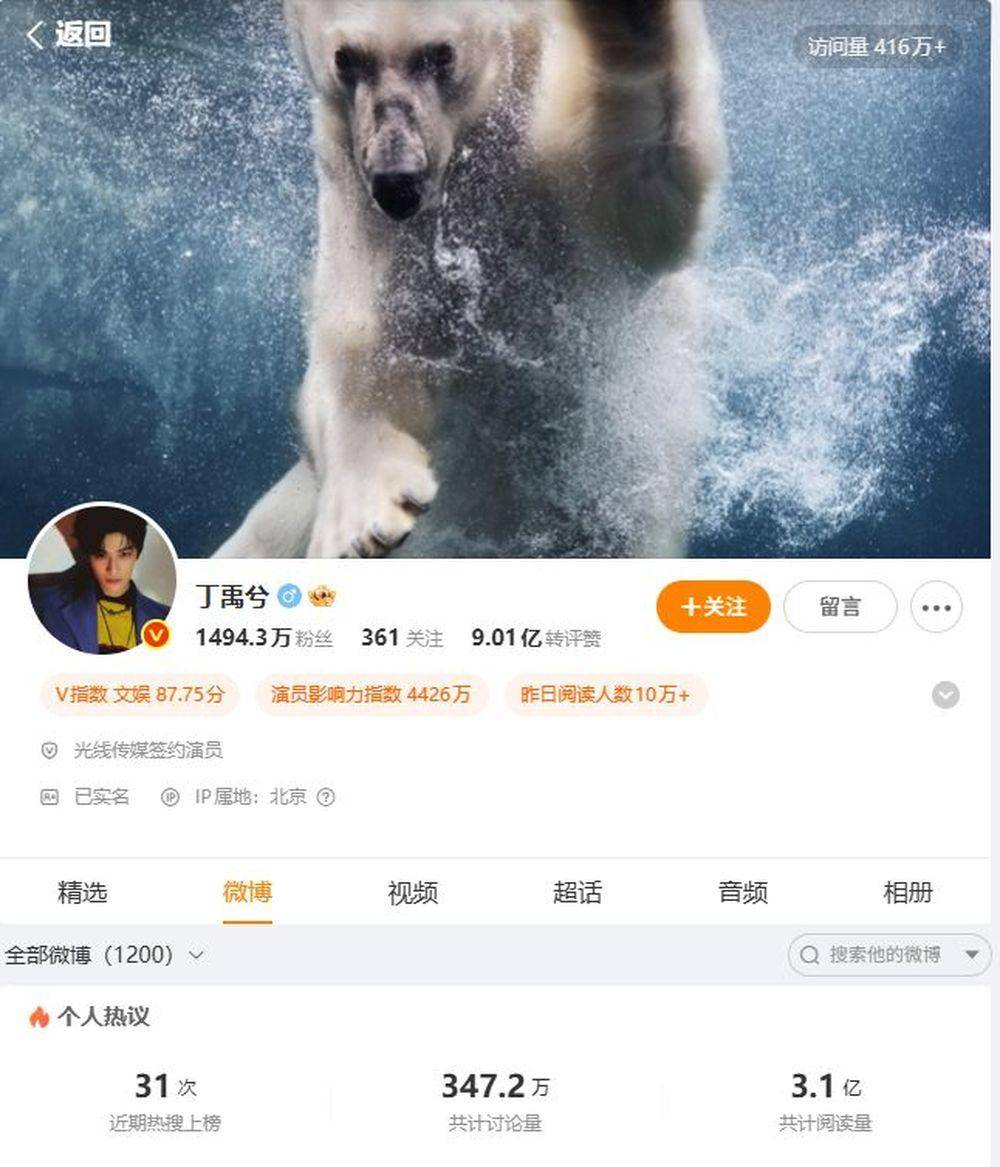View the 361 关注 following list
Screen dimensions: 1000x1167
[x=401, y=638]
